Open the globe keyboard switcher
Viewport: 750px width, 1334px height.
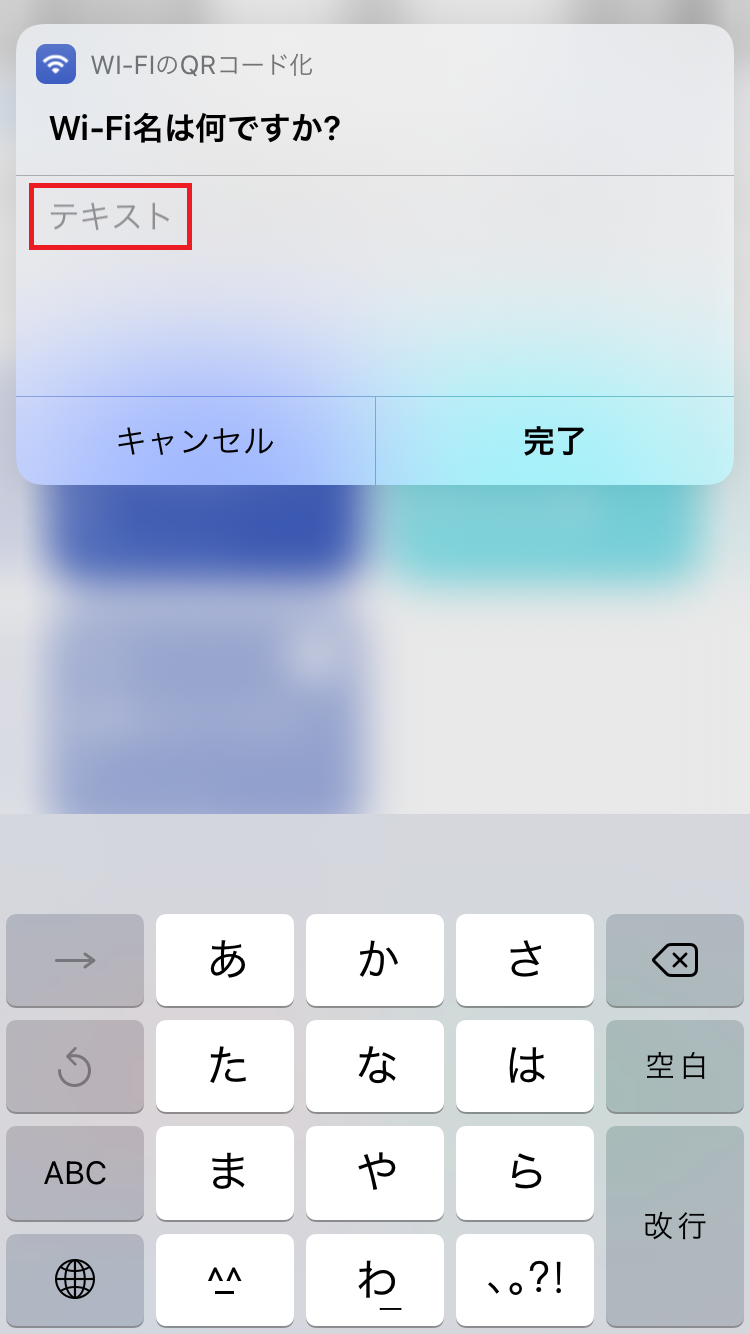[75, 1278]
